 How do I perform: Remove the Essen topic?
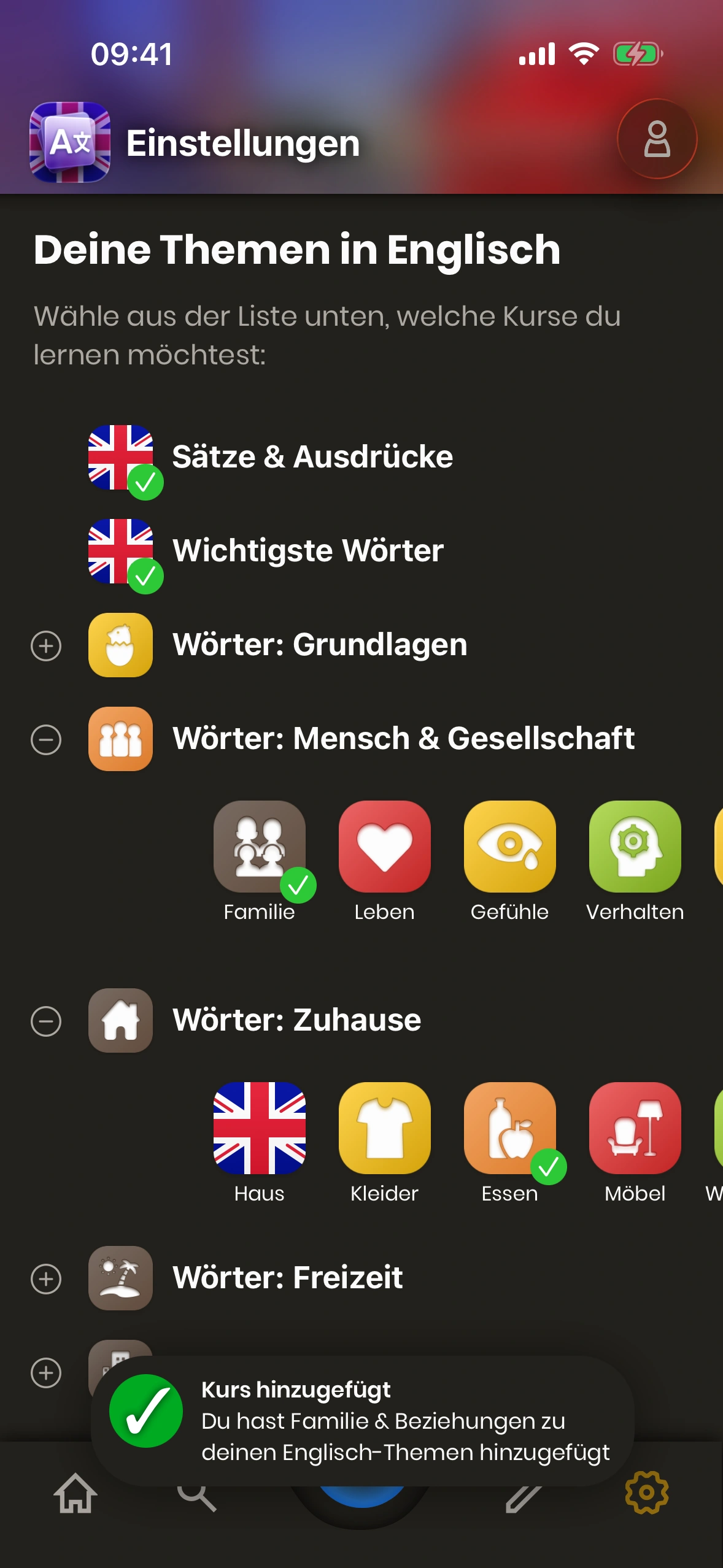tap(510, 1129)
